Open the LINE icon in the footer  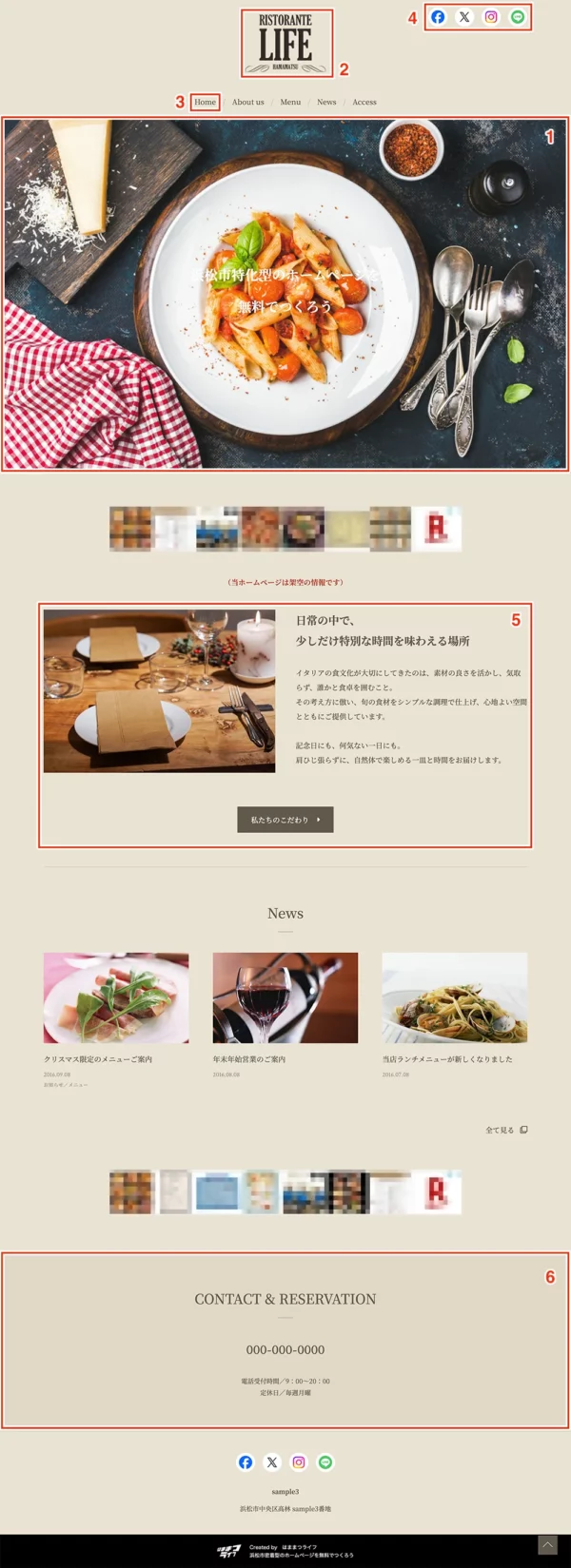[x=325, y=1462]
